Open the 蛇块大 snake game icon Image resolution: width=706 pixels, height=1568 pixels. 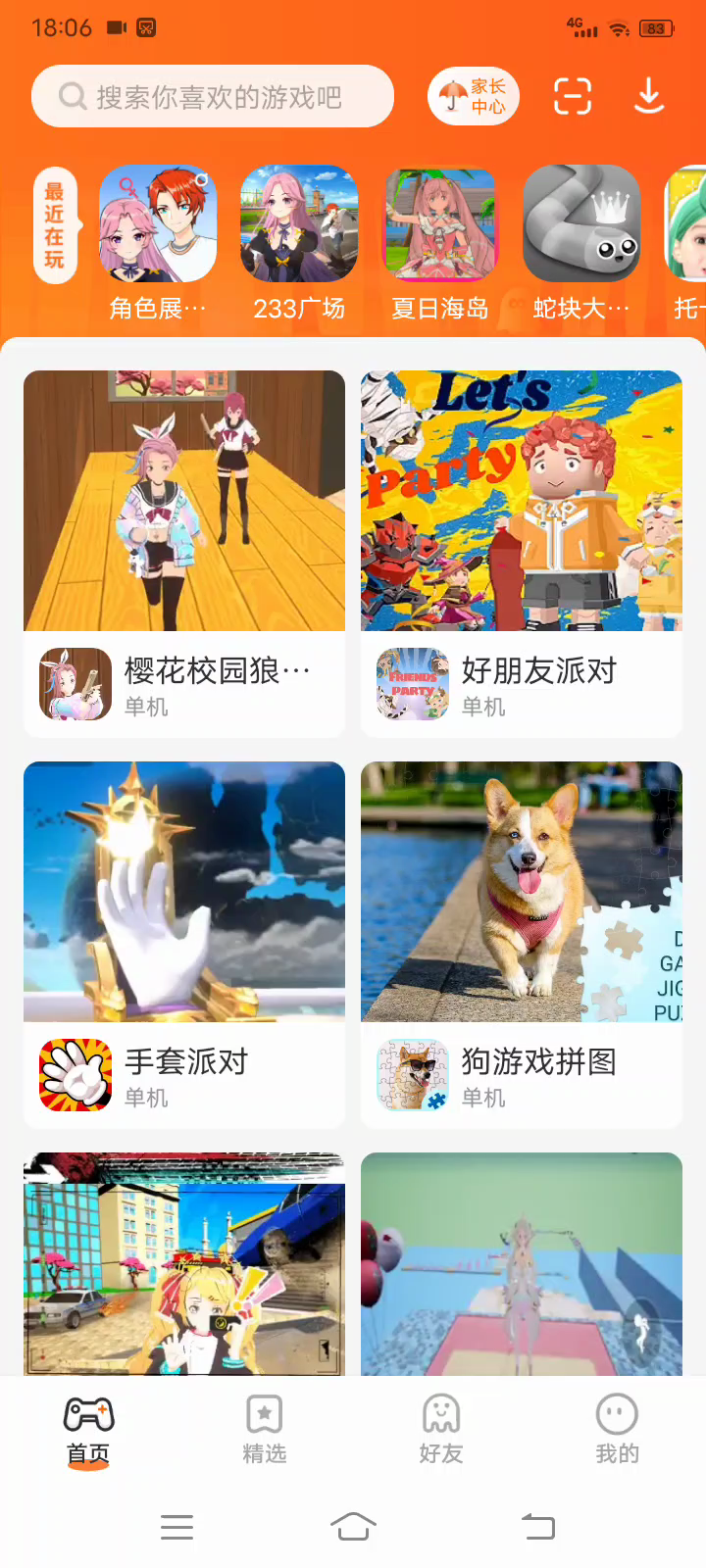(581, 224)
